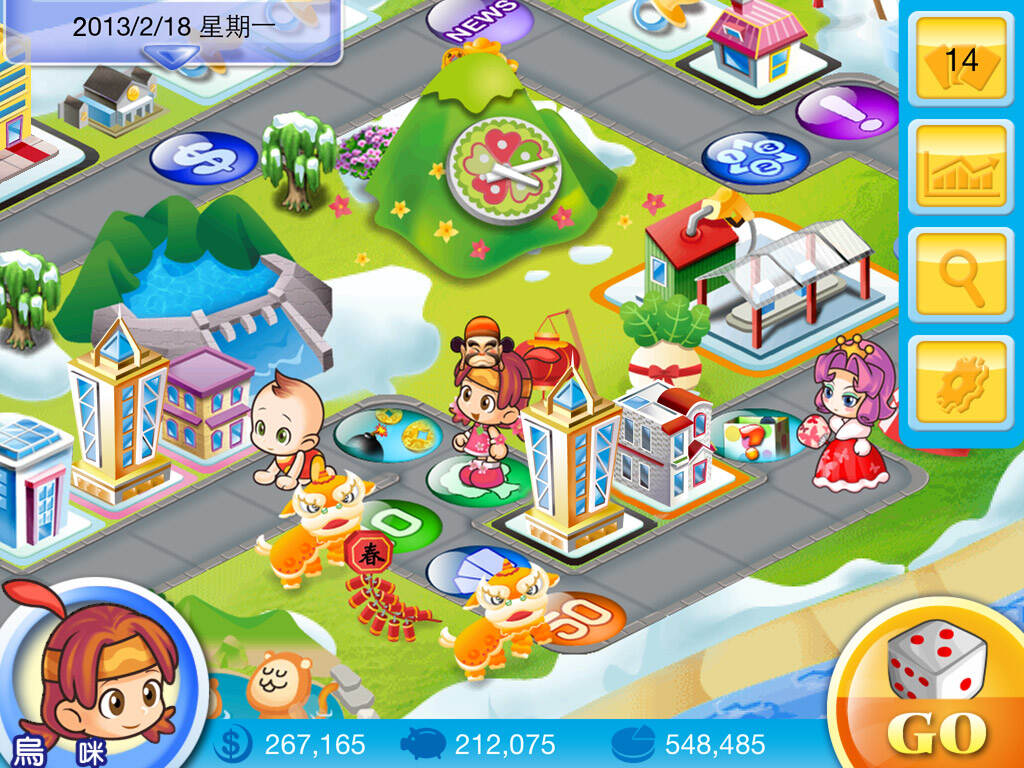Image resolution: width=1024 pixels, height=768 pixels.
Task: Open the stock chart panel
Action: click(x=960, y=168)
